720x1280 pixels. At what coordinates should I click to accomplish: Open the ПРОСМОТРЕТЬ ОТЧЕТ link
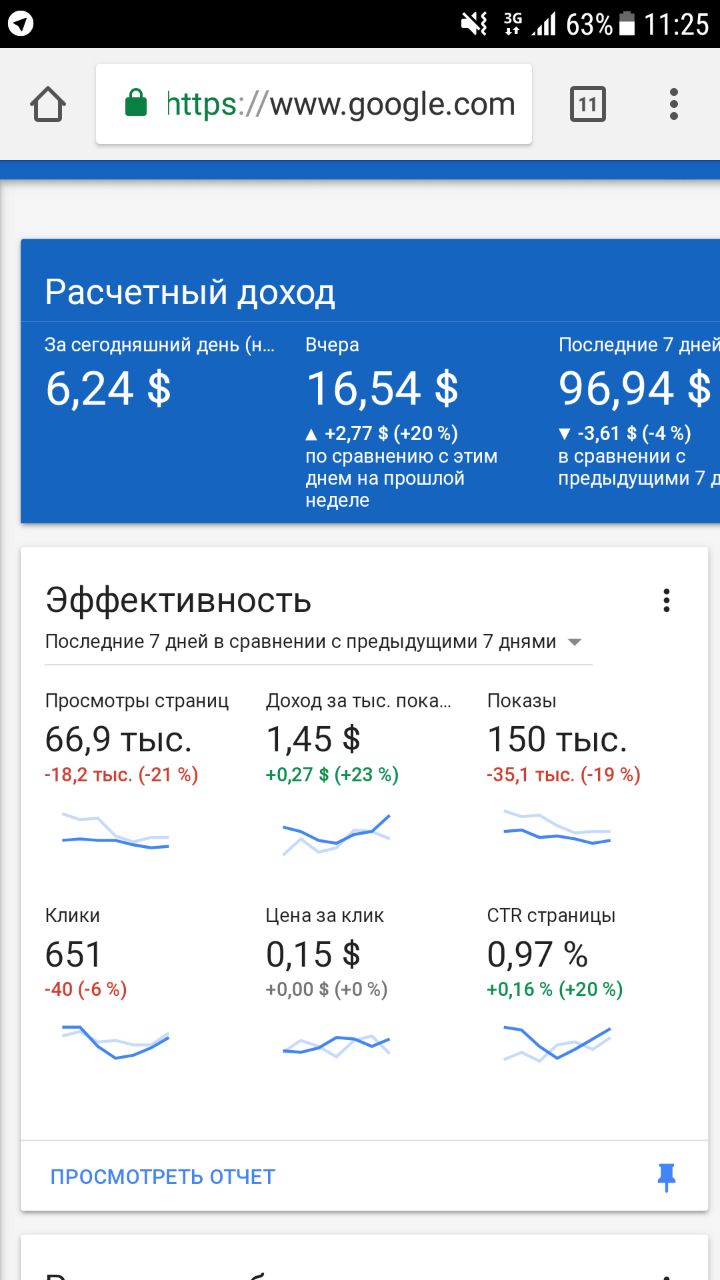coord(163,1177)
